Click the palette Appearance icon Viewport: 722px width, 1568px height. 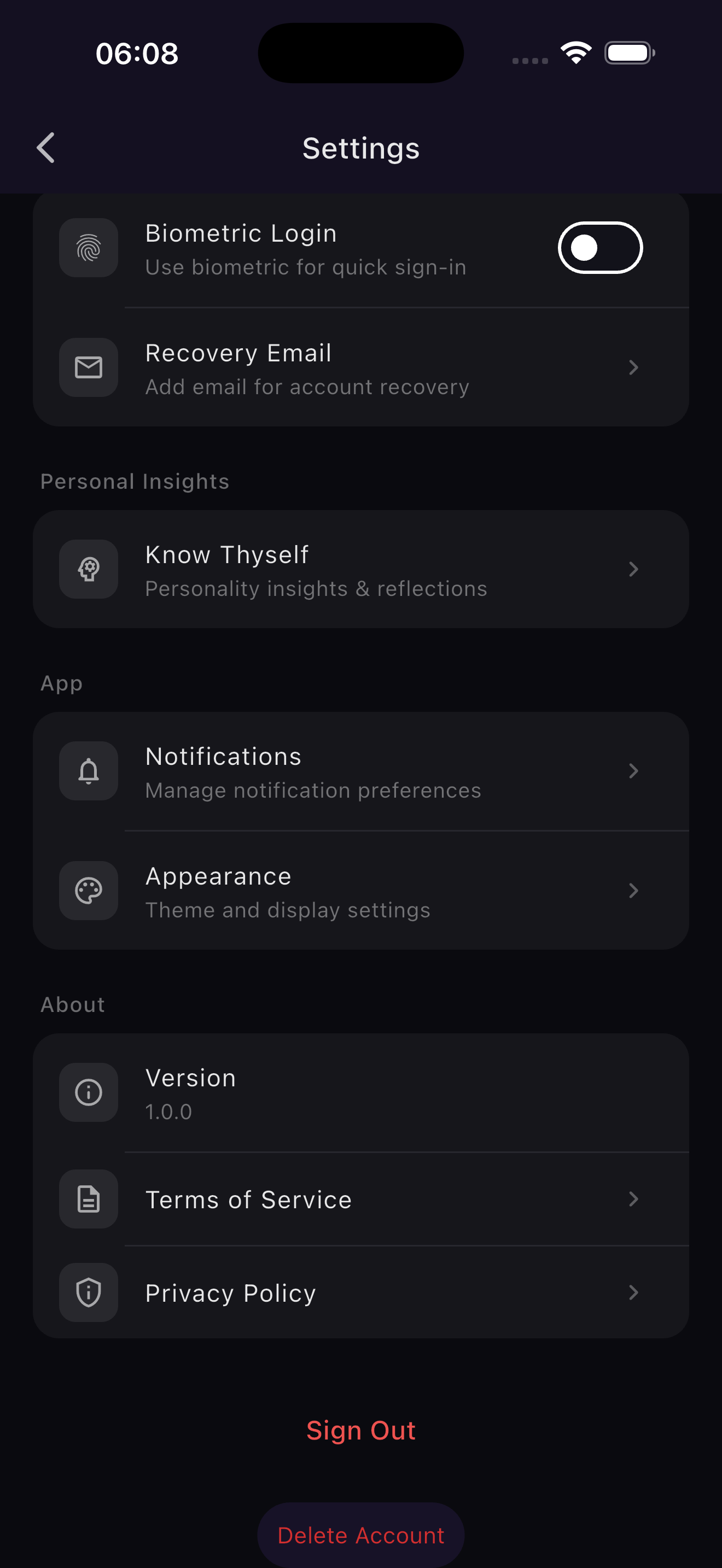click(88, 891)
